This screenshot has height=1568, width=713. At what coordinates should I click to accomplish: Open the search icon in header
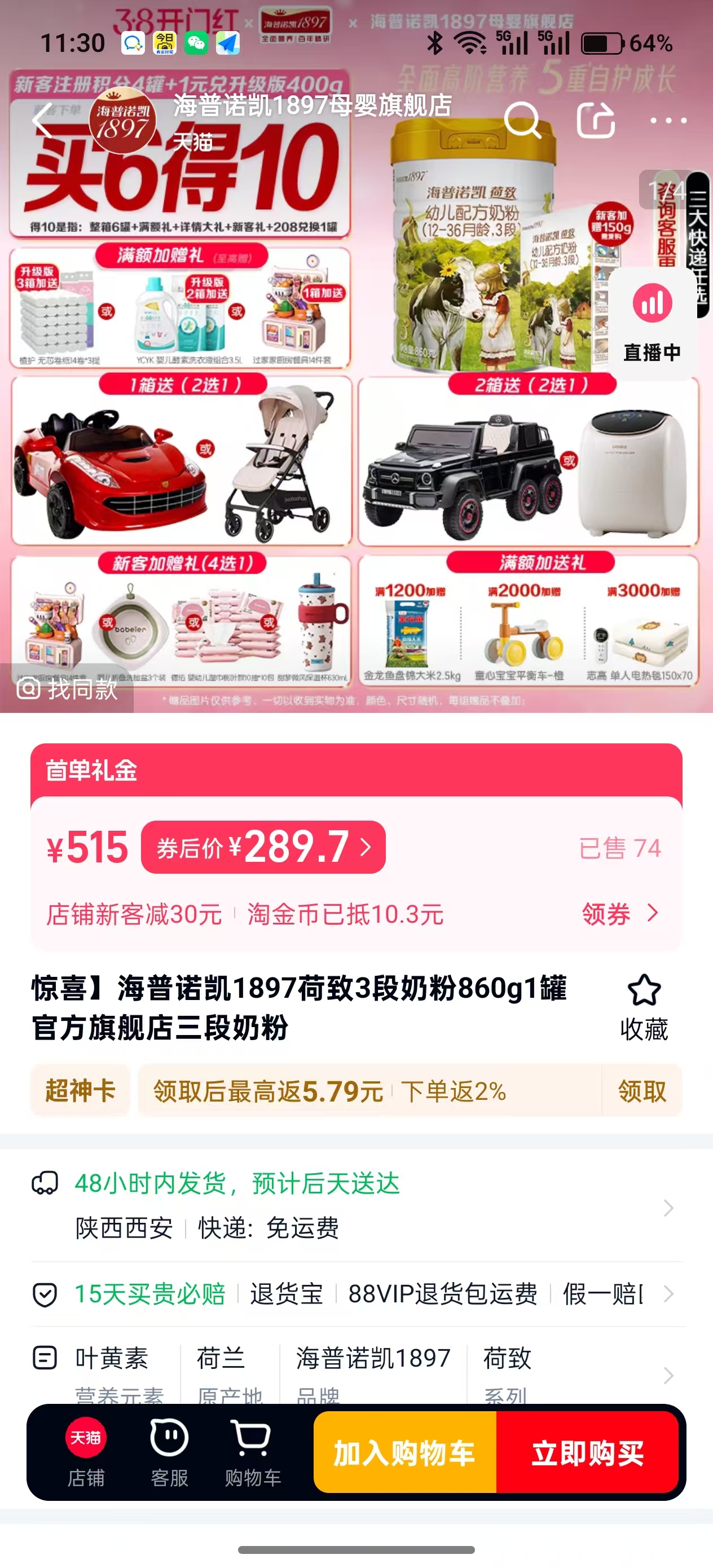coord(522,121)
